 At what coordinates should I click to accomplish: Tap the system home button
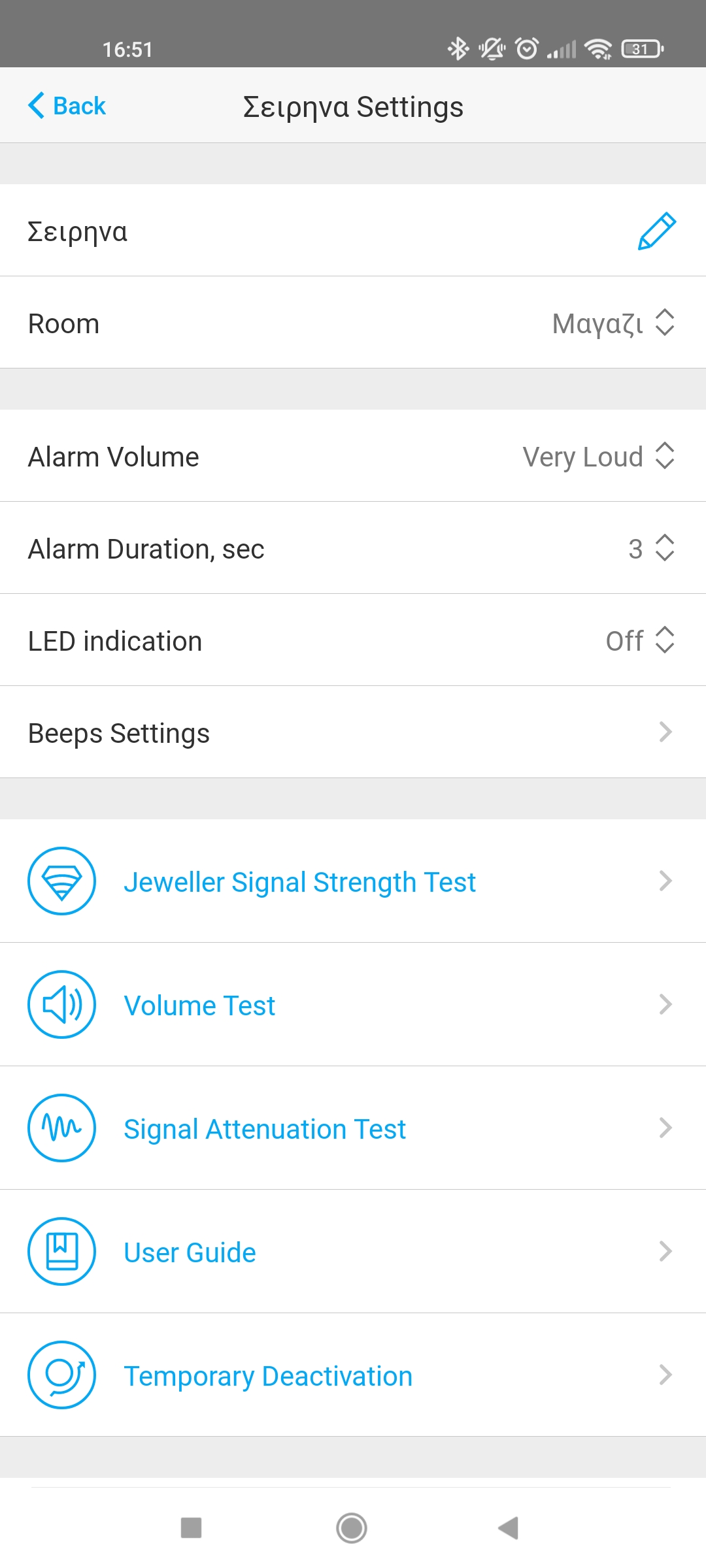tap(352, 1527)
